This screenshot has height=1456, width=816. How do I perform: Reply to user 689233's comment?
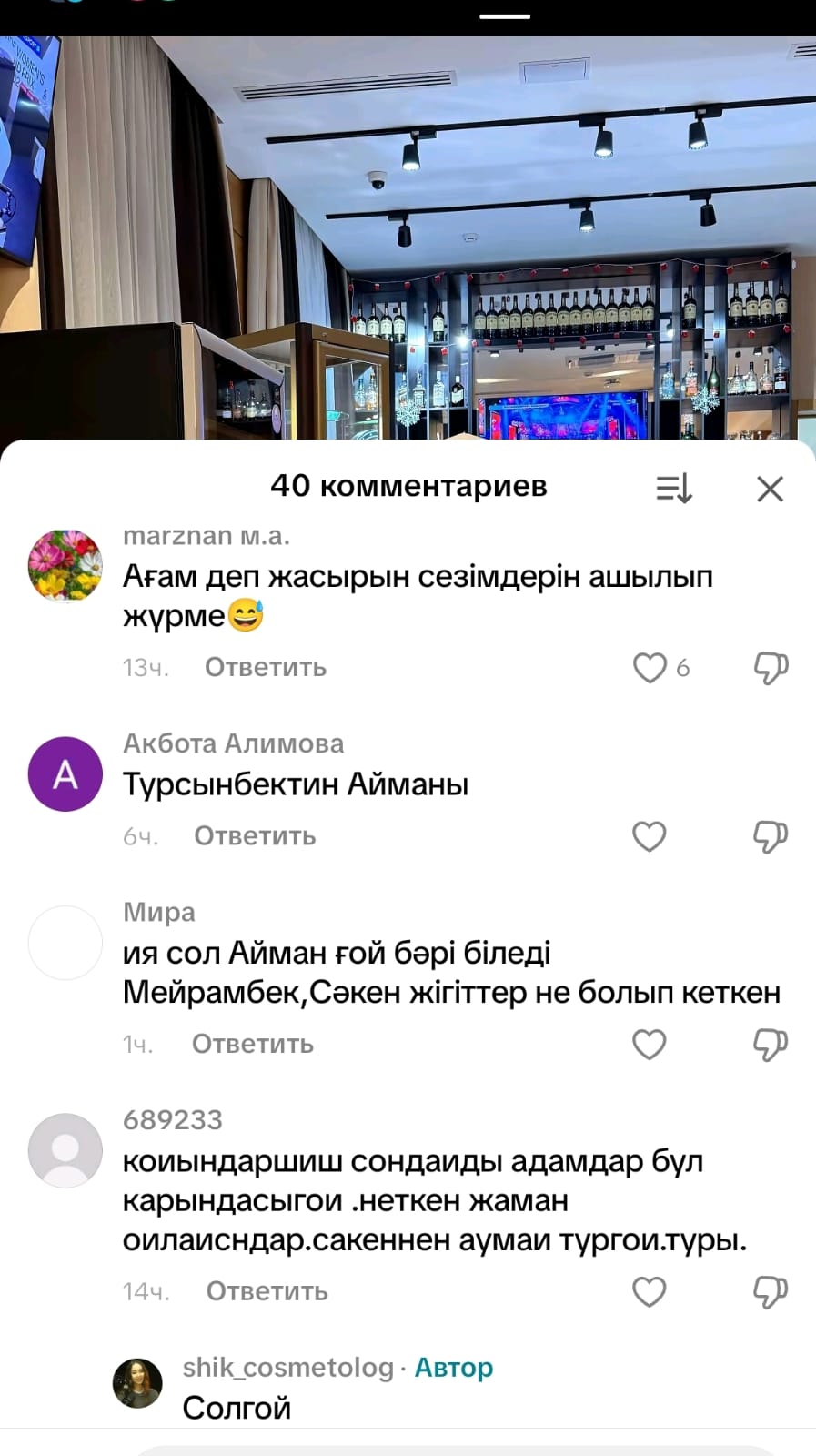pyautogui.click(x=267, y=1291)
